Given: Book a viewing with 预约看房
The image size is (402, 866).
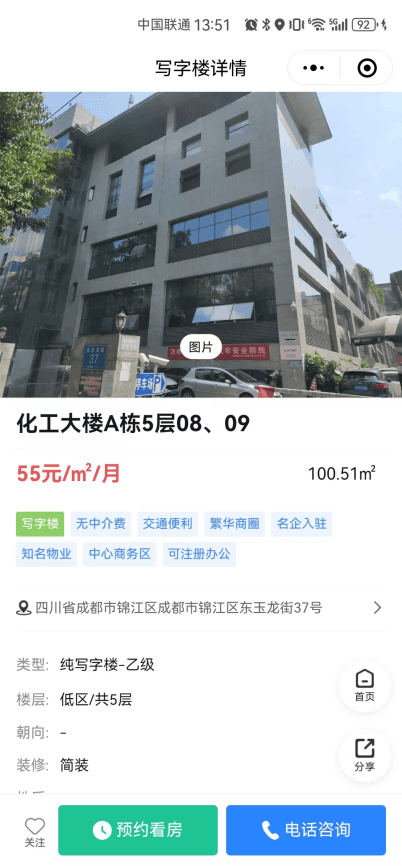Looking at the screenshot, I should click(x=138, y=830).
